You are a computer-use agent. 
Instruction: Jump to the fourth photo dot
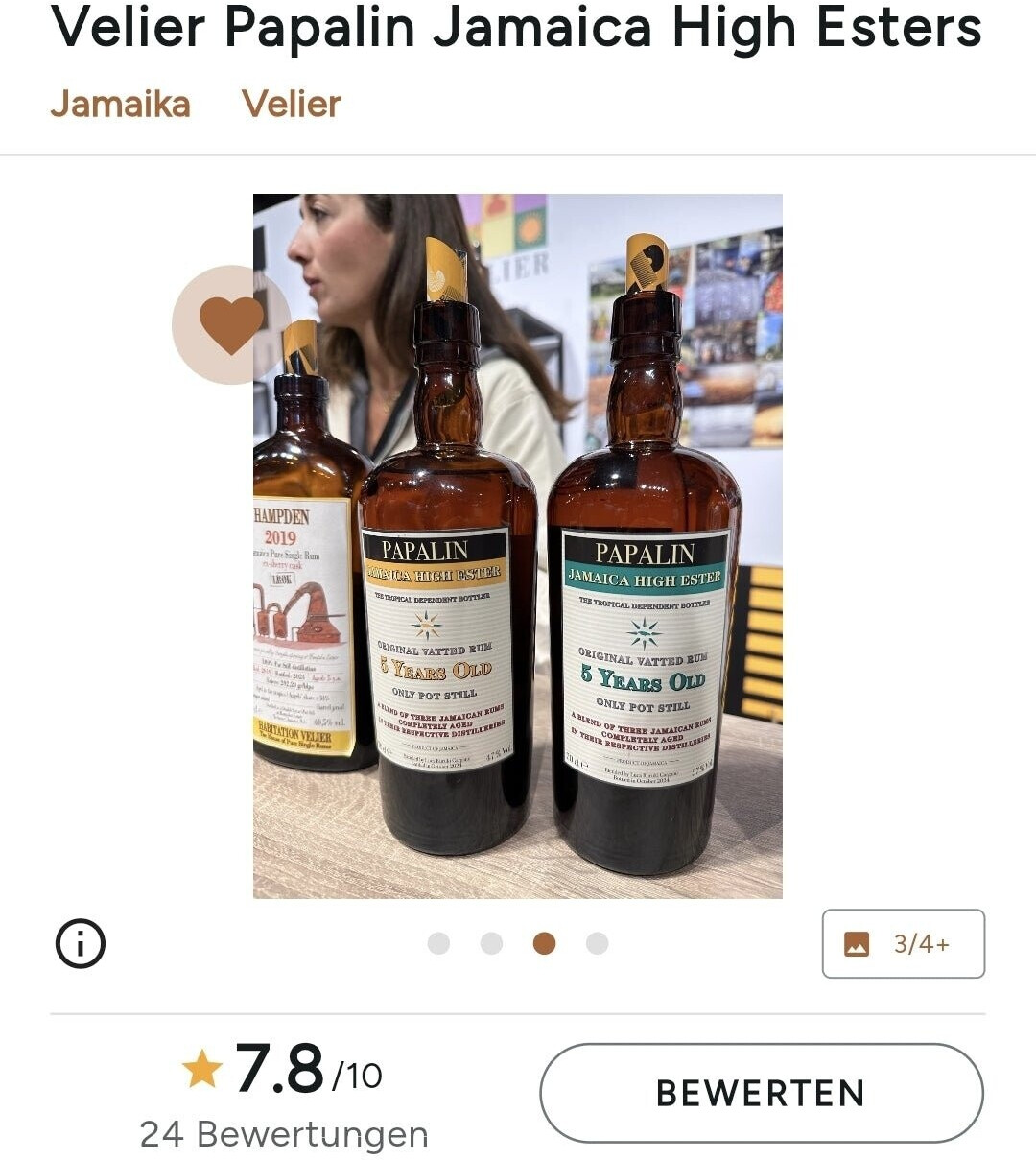597,944
